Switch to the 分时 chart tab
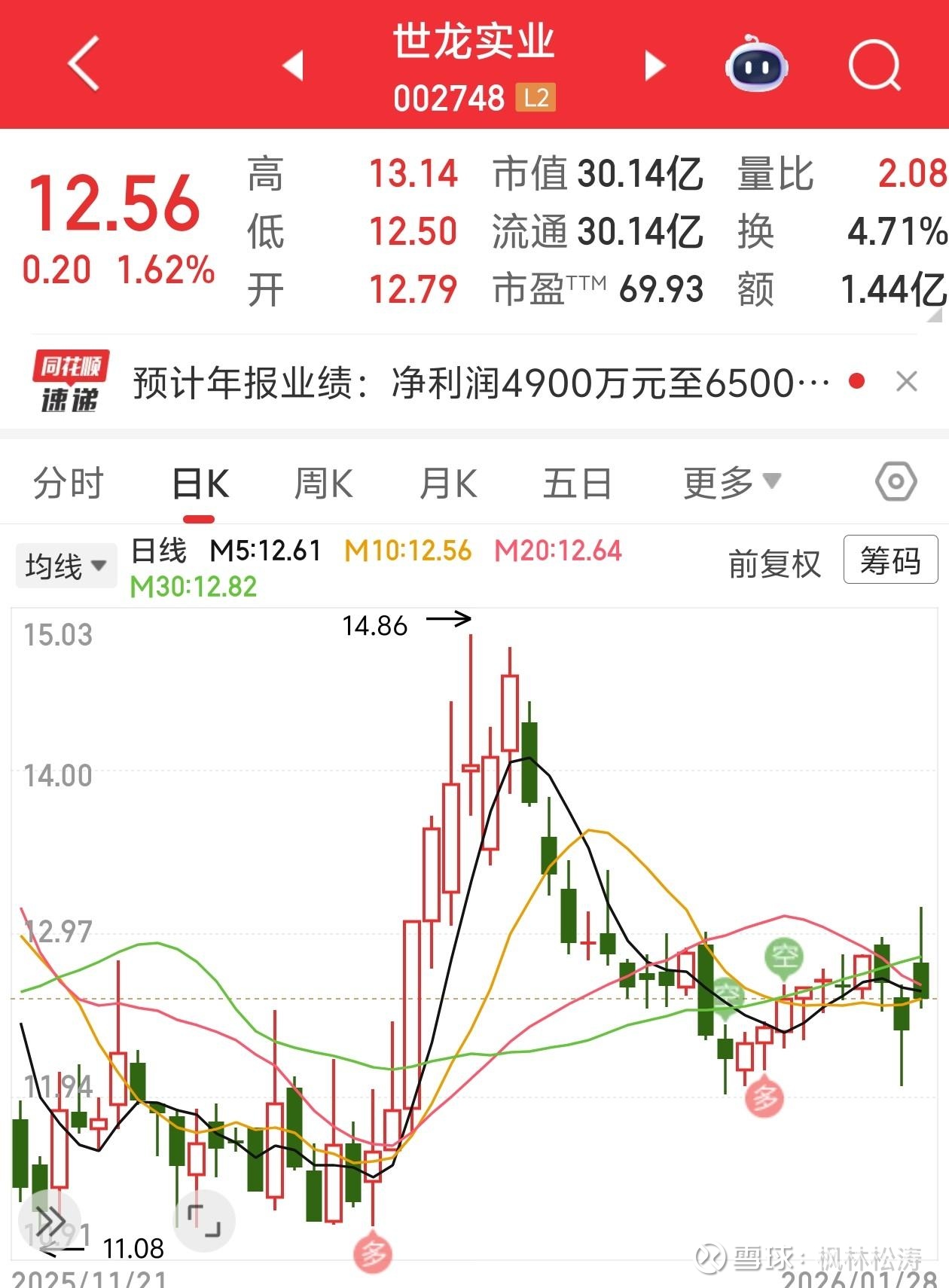949x1288 pixels. [68, 483]
